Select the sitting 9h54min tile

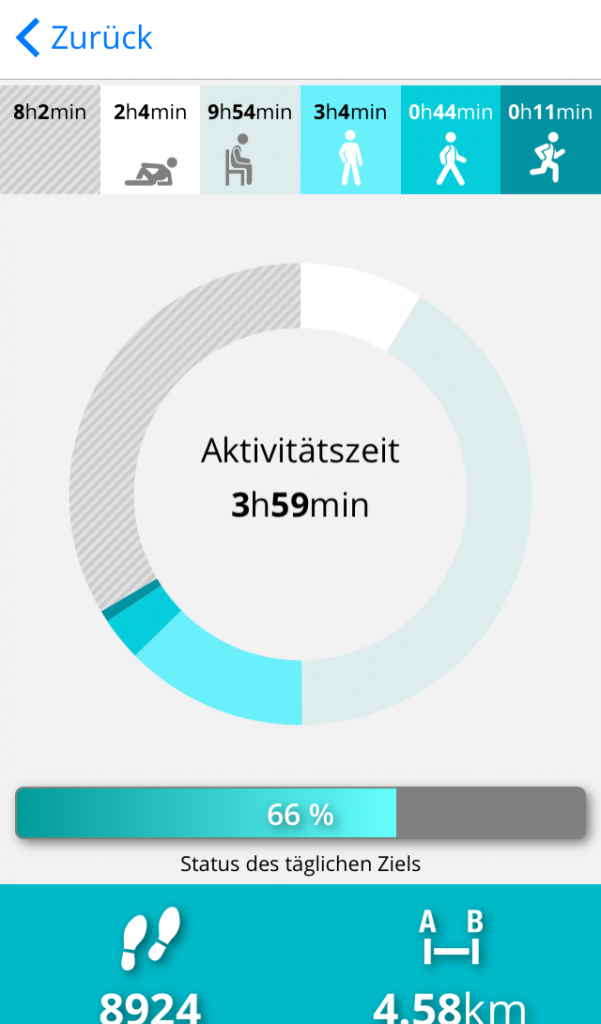click(250, 140)
